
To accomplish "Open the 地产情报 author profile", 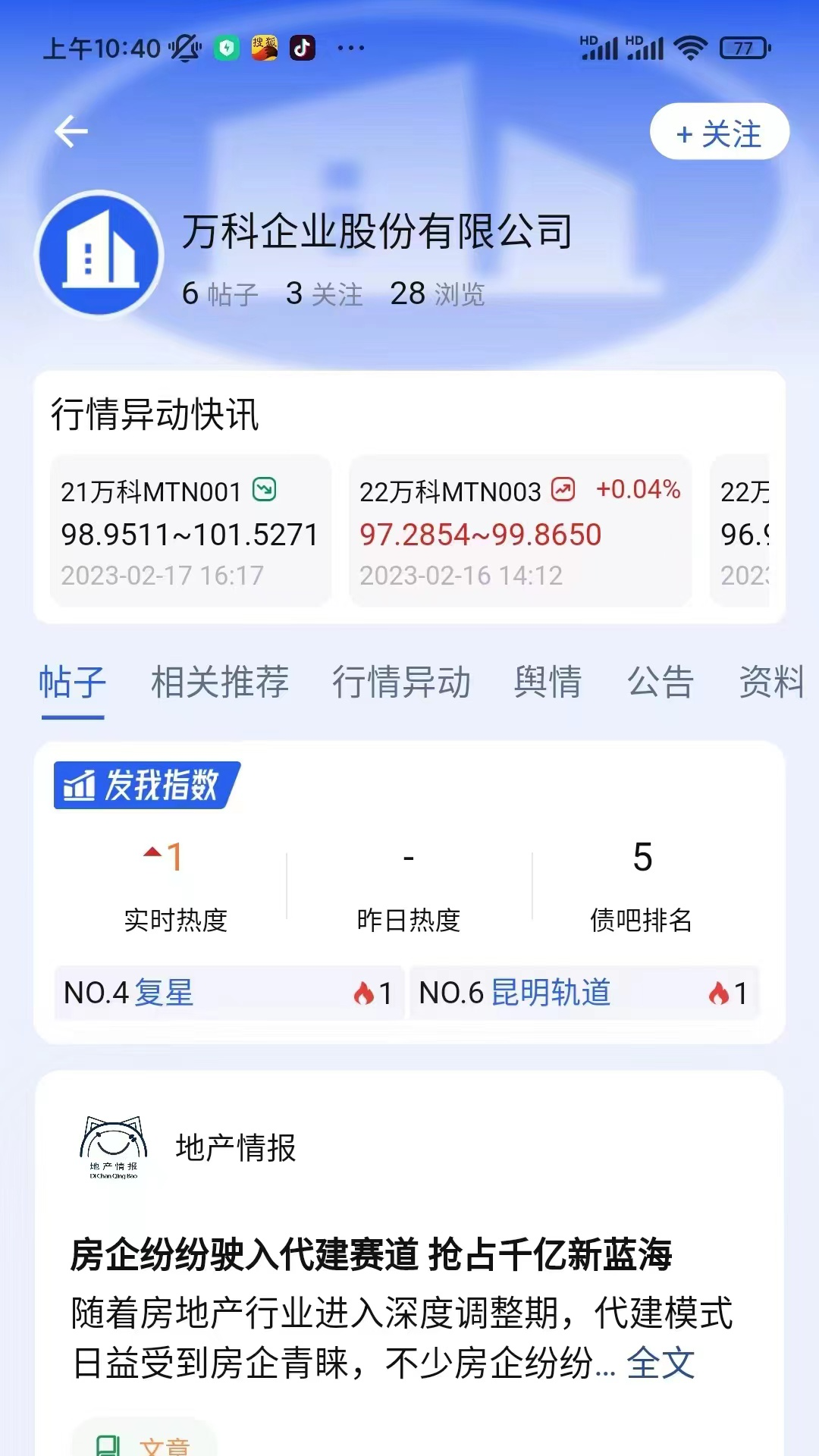I will (x=235, y=1148).
